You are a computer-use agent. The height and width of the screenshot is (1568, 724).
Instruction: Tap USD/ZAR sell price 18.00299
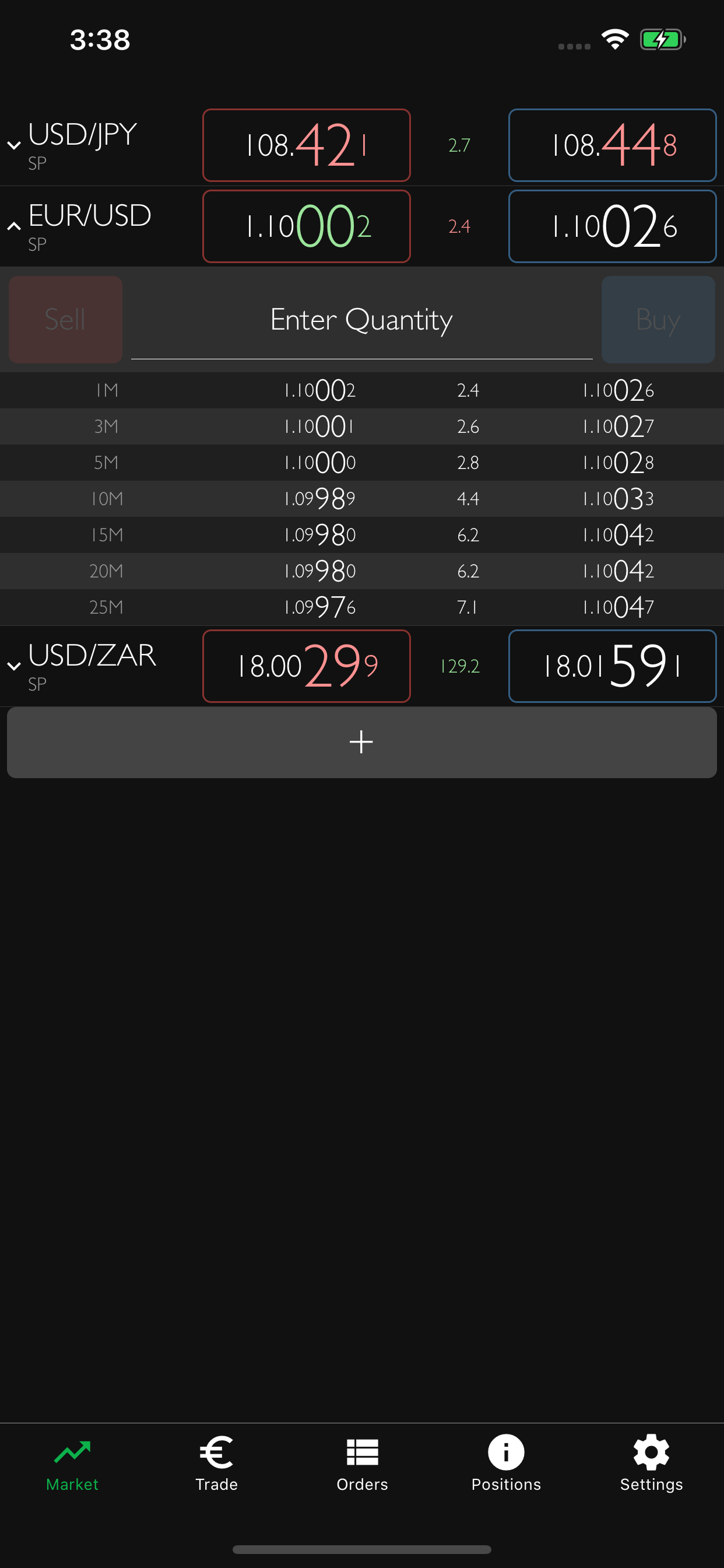[307, 666]
